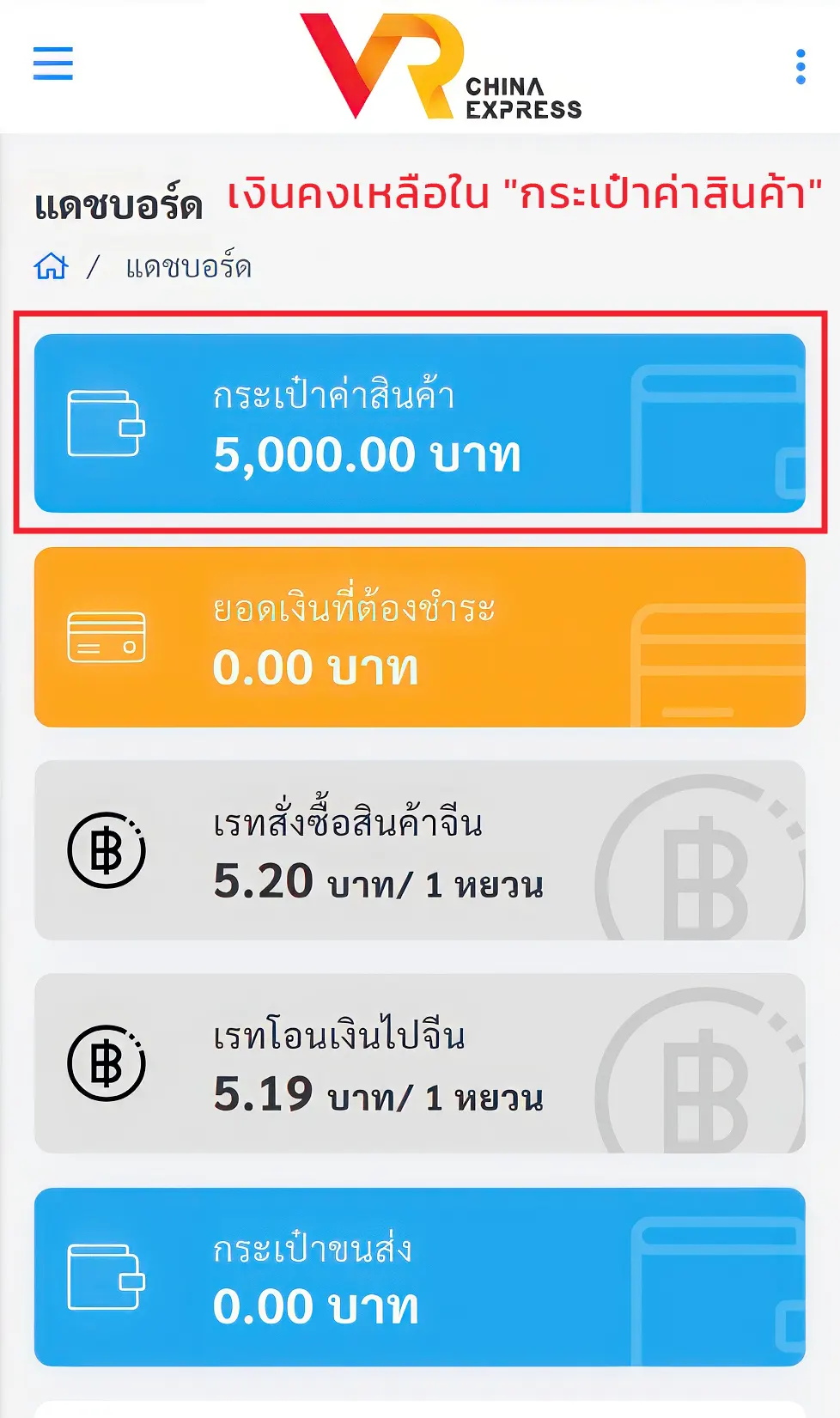Open the hamburger drawer menu
Image resolution: width=840 pixels, height=1418 pixels.
53,64
